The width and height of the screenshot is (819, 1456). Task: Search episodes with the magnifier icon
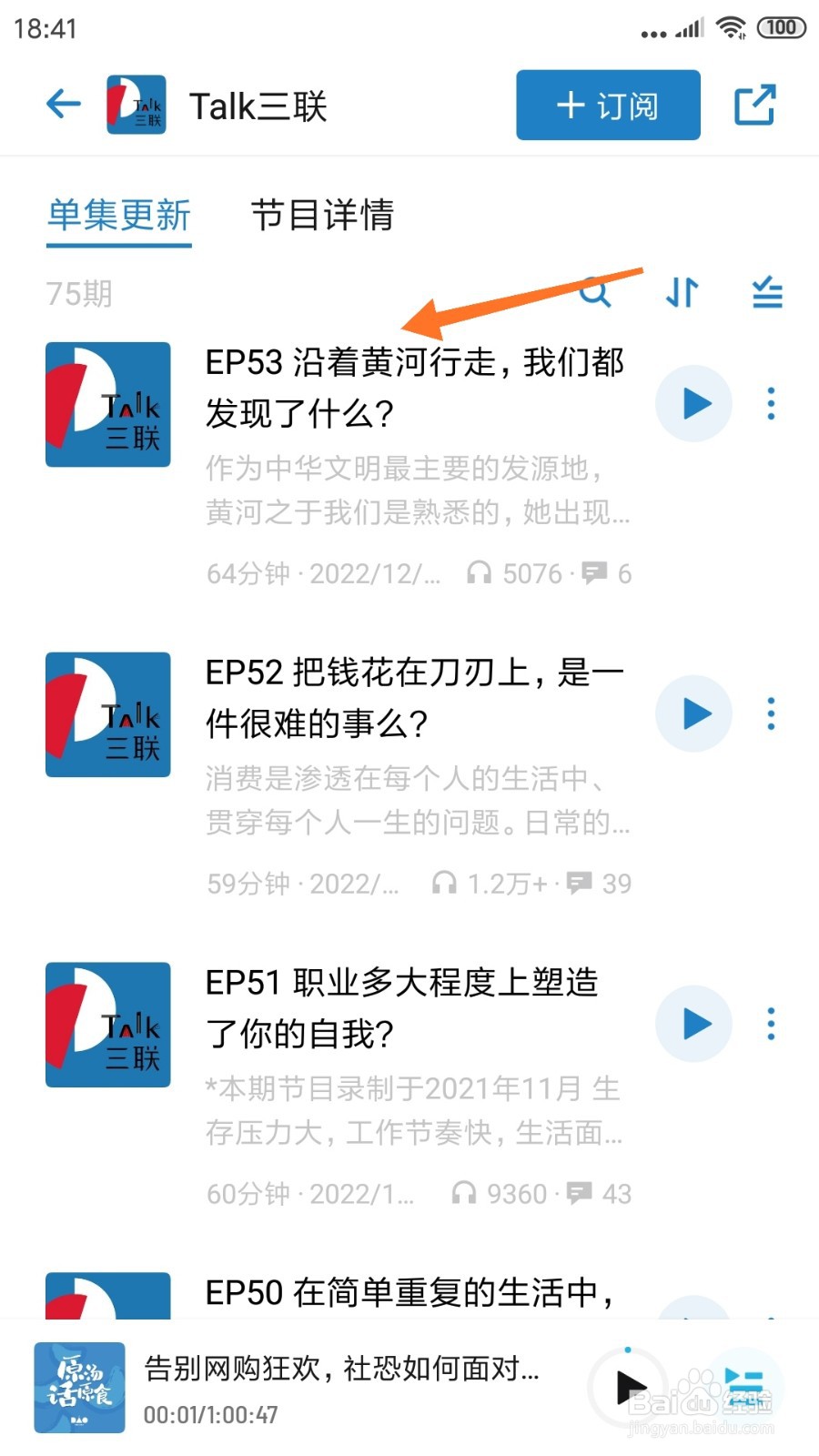(596, 293)
